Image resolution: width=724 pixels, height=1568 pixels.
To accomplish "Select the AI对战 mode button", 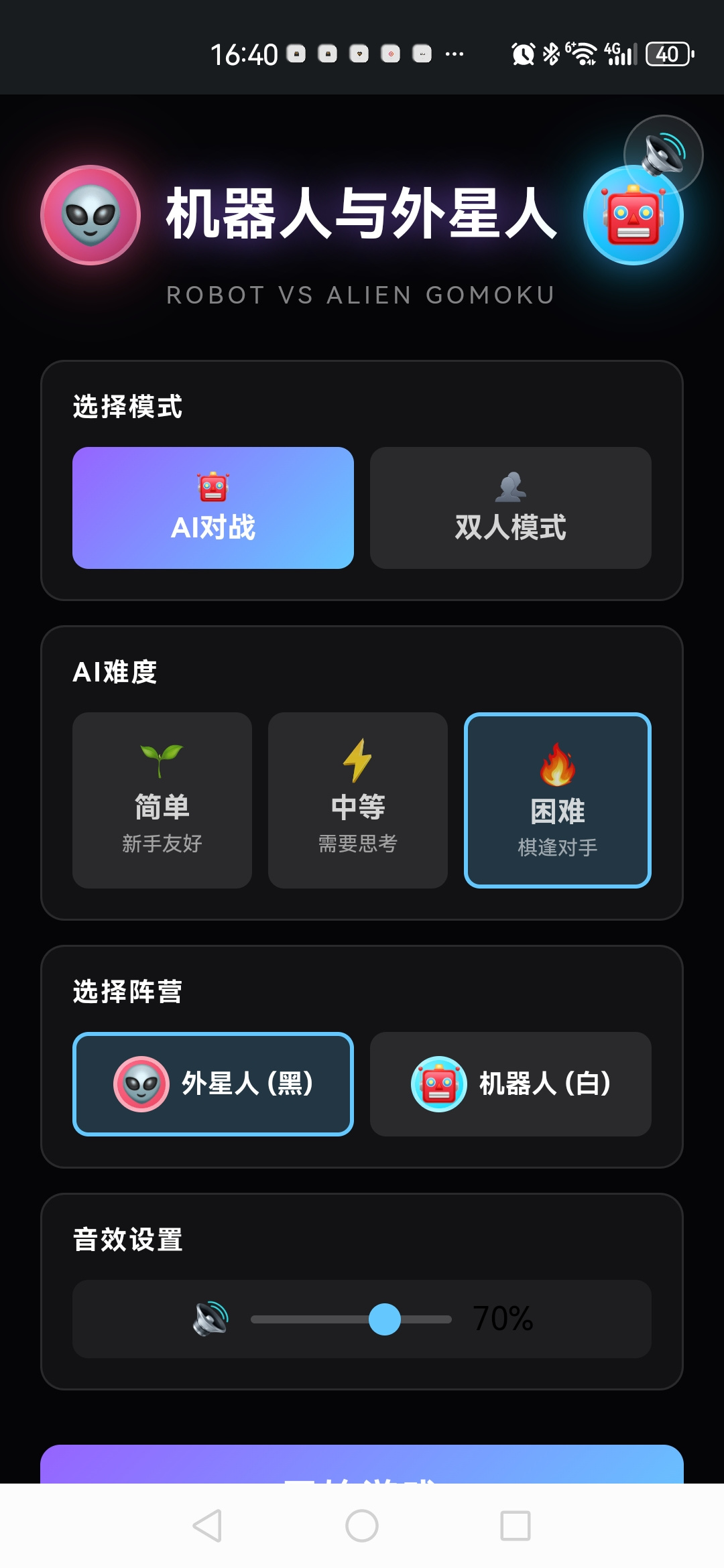I will (x=213, y=508).
